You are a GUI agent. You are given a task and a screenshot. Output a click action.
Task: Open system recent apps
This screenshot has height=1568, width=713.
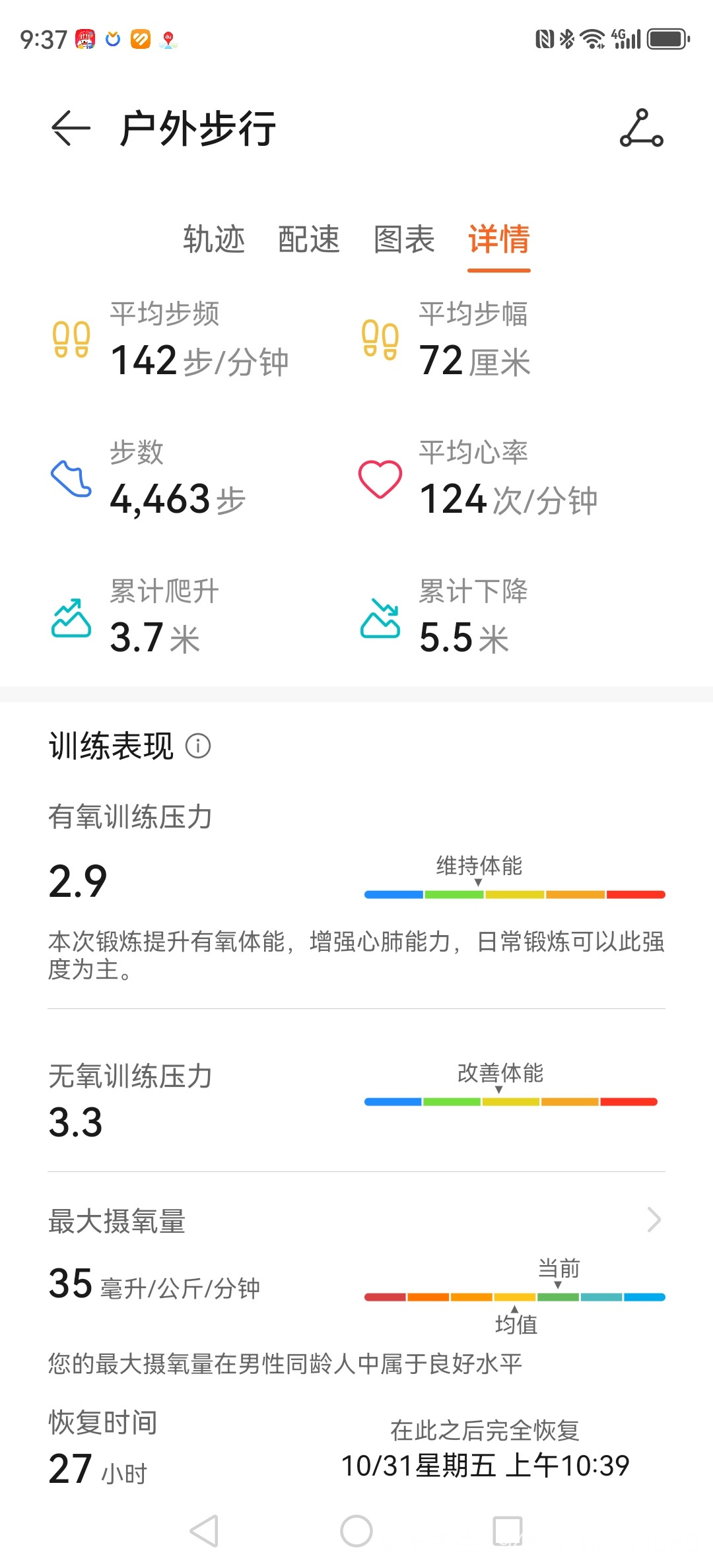click(508, 1531)
